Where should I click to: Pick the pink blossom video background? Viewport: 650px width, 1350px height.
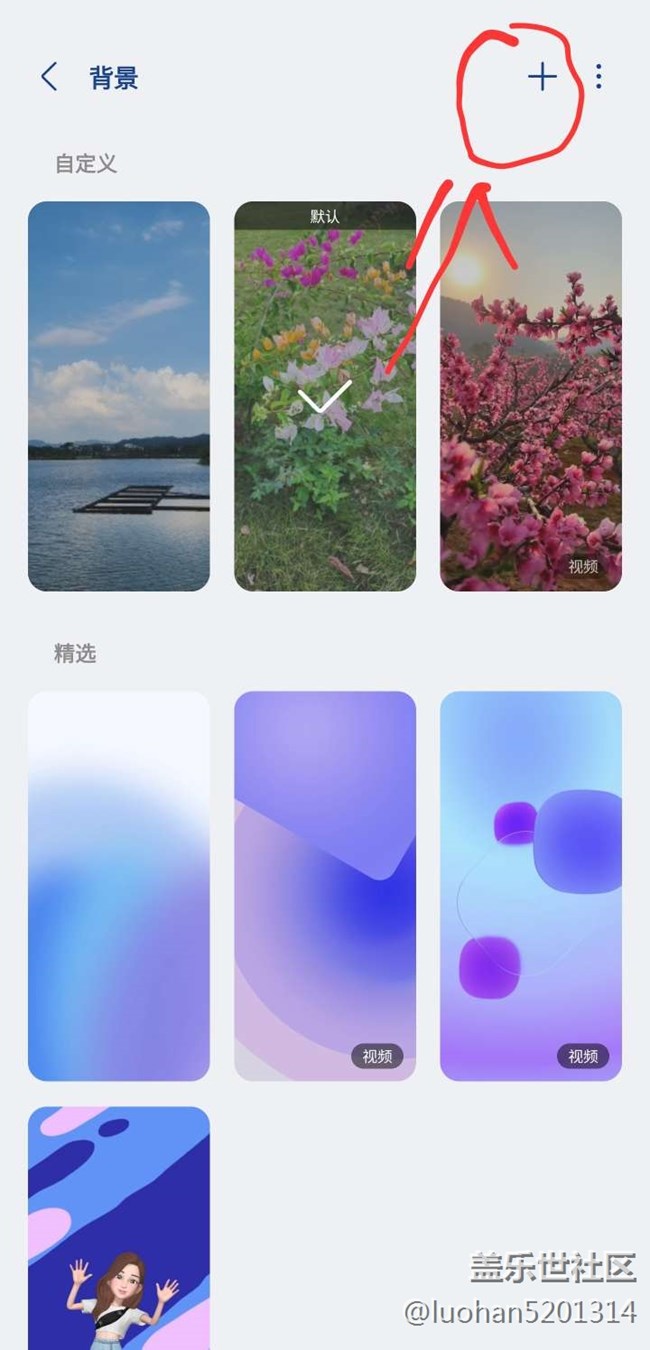[531, 396]
